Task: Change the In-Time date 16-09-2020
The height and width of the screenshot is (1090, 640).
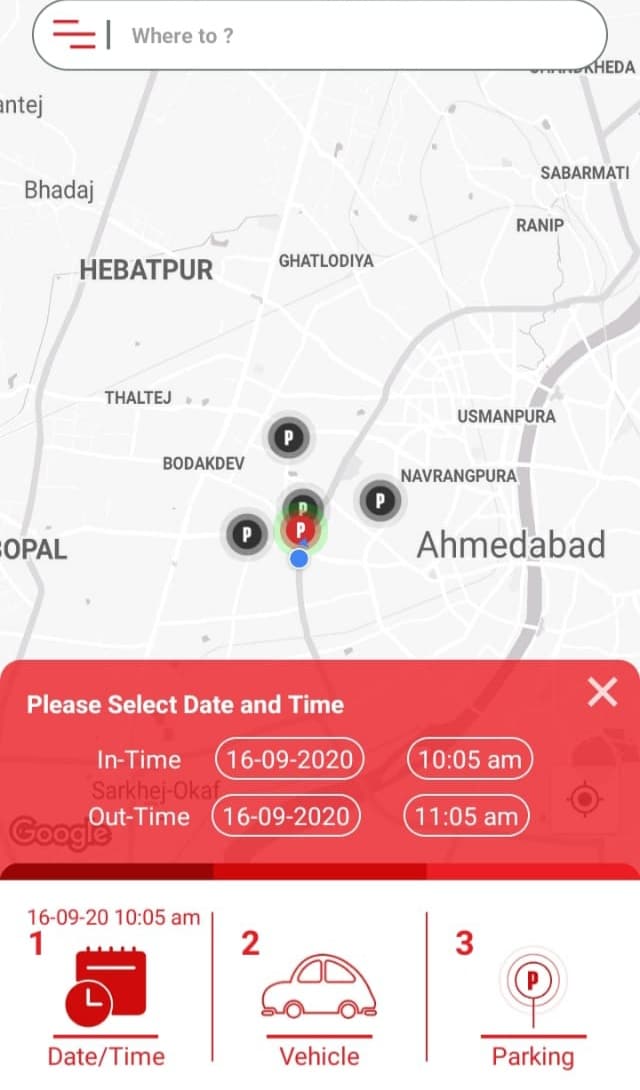Action: click(290, 760)
